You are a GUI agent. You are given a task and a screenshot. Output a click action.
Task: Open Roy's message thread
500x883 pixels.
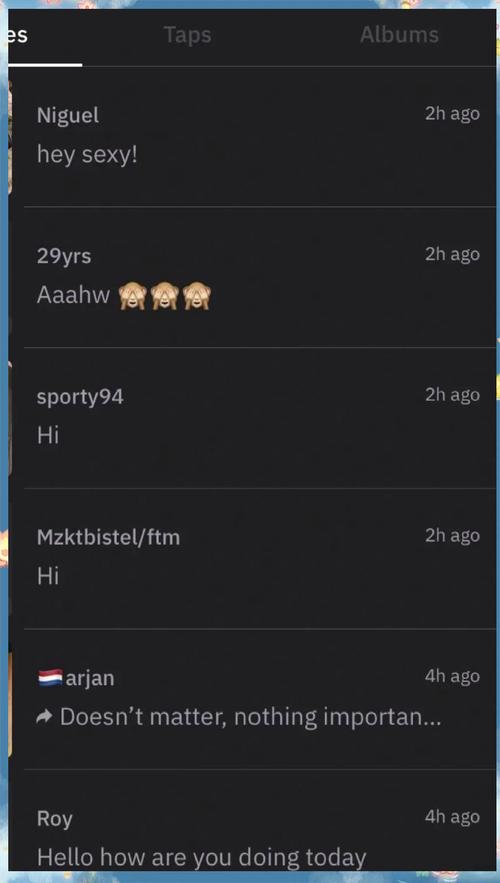253,820
